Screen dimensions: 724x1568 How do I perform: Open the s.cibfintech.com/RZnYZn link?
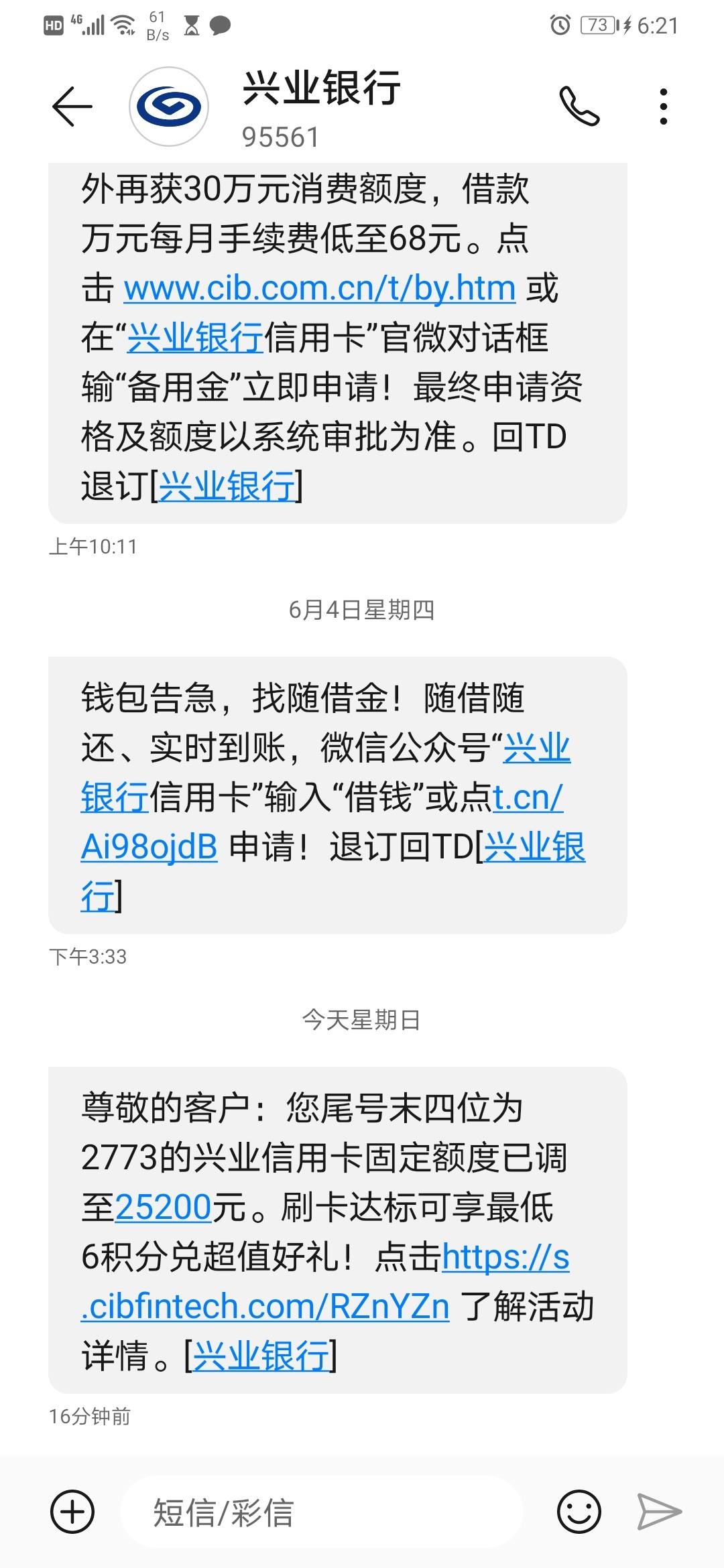click(x=325, y=1282)
